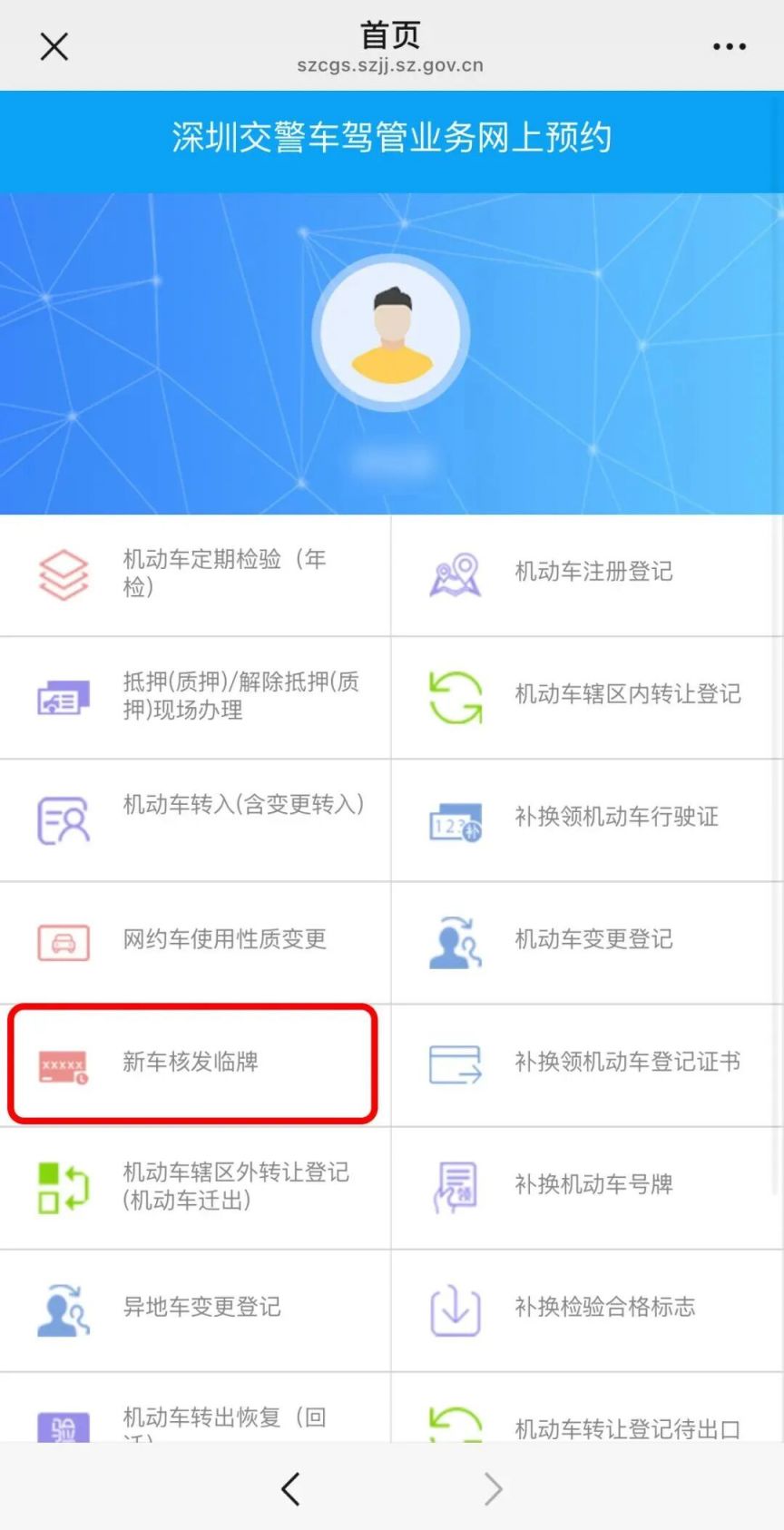Tap the user avatar

[391, 333]
